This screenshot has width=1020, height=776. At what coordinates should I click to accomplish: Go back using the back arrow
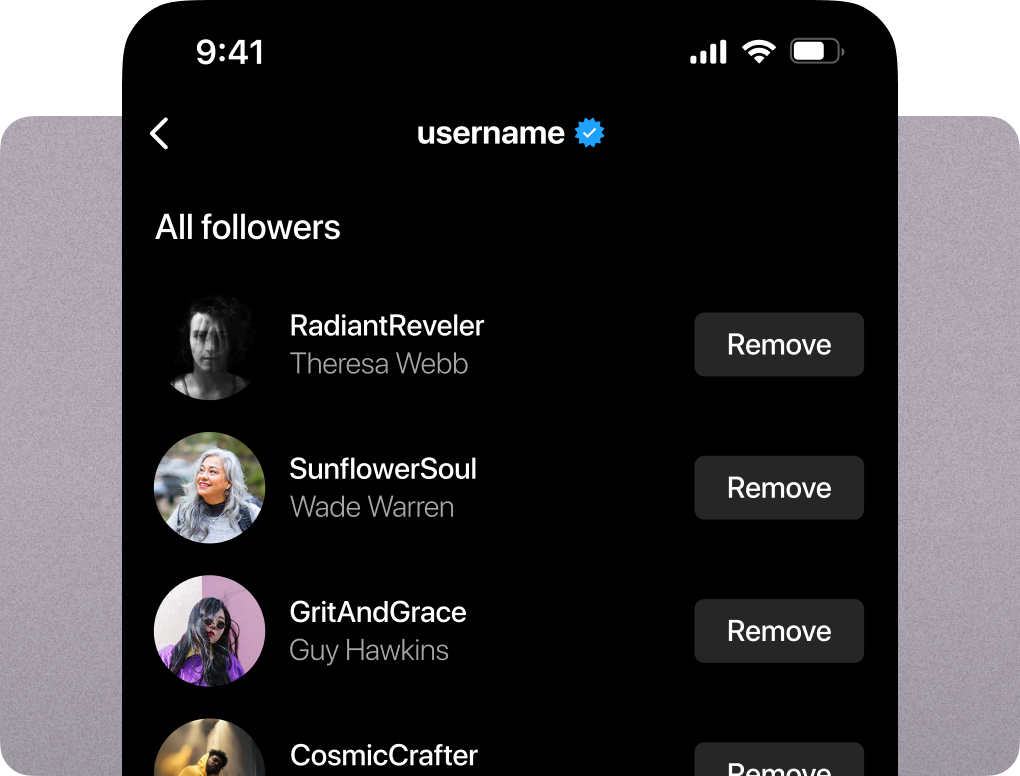click(x=159, y=133)
